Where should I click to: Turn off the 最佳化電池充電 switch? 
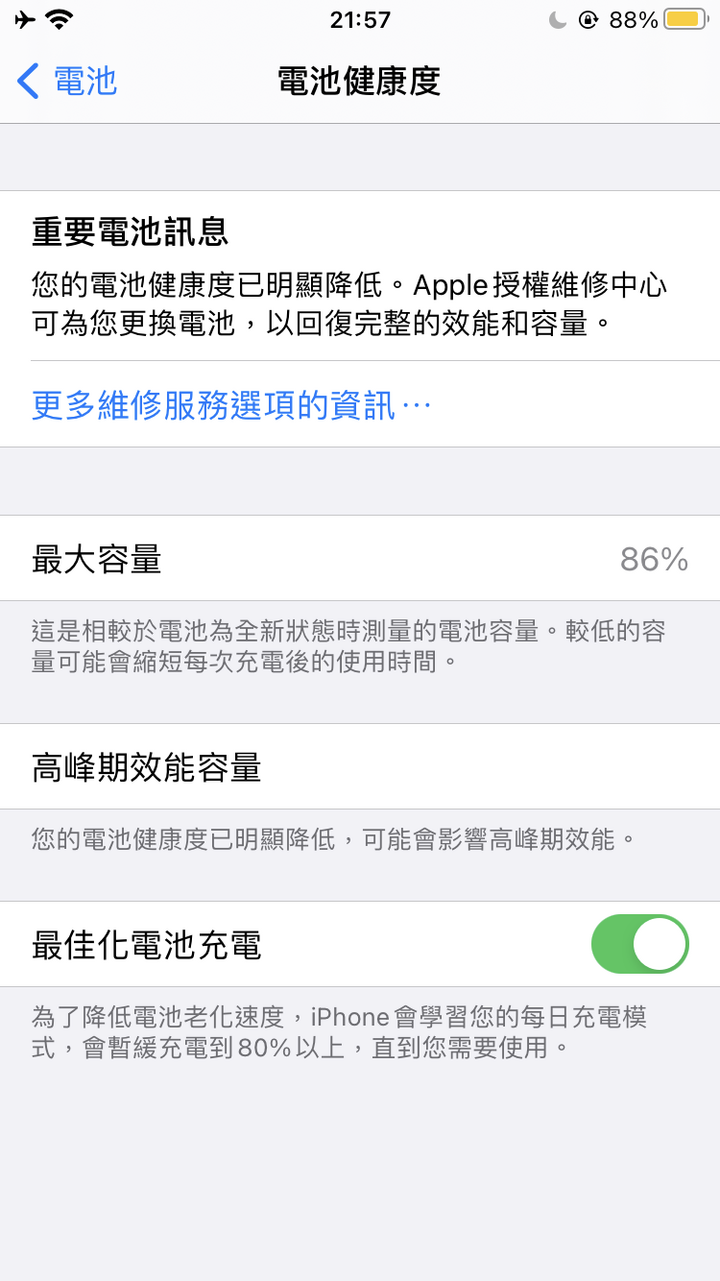pos(640,944)
